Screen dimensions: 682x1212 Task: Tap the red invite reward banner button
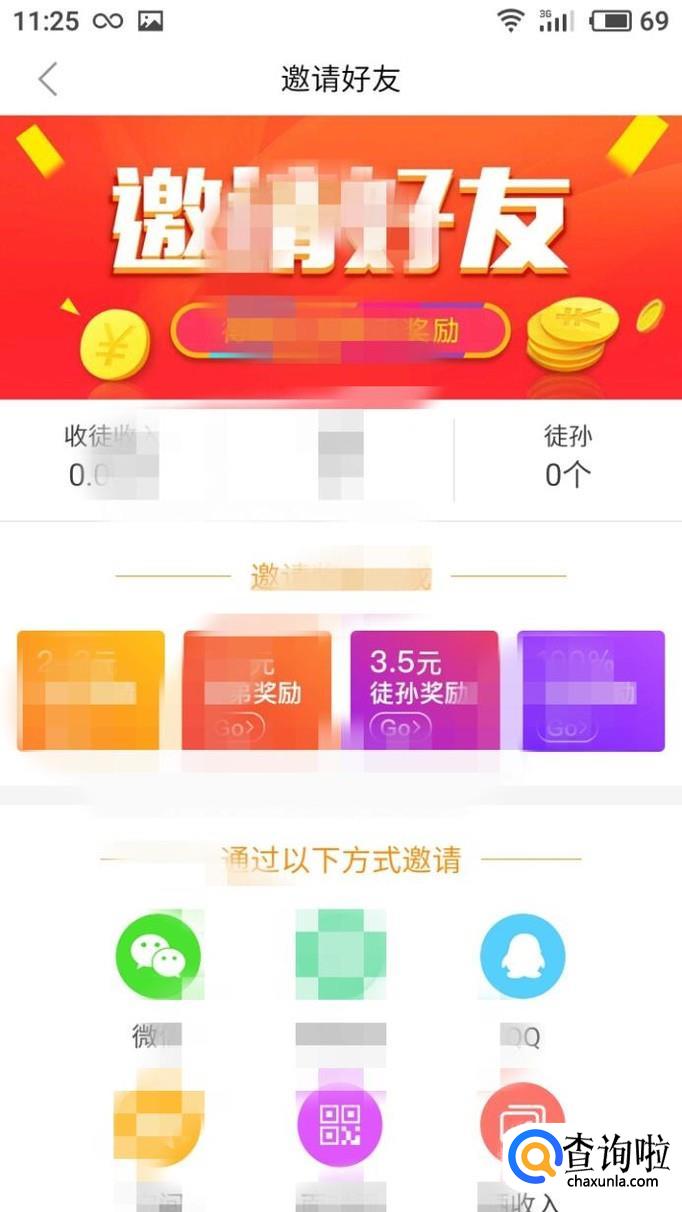coord(340,331)
